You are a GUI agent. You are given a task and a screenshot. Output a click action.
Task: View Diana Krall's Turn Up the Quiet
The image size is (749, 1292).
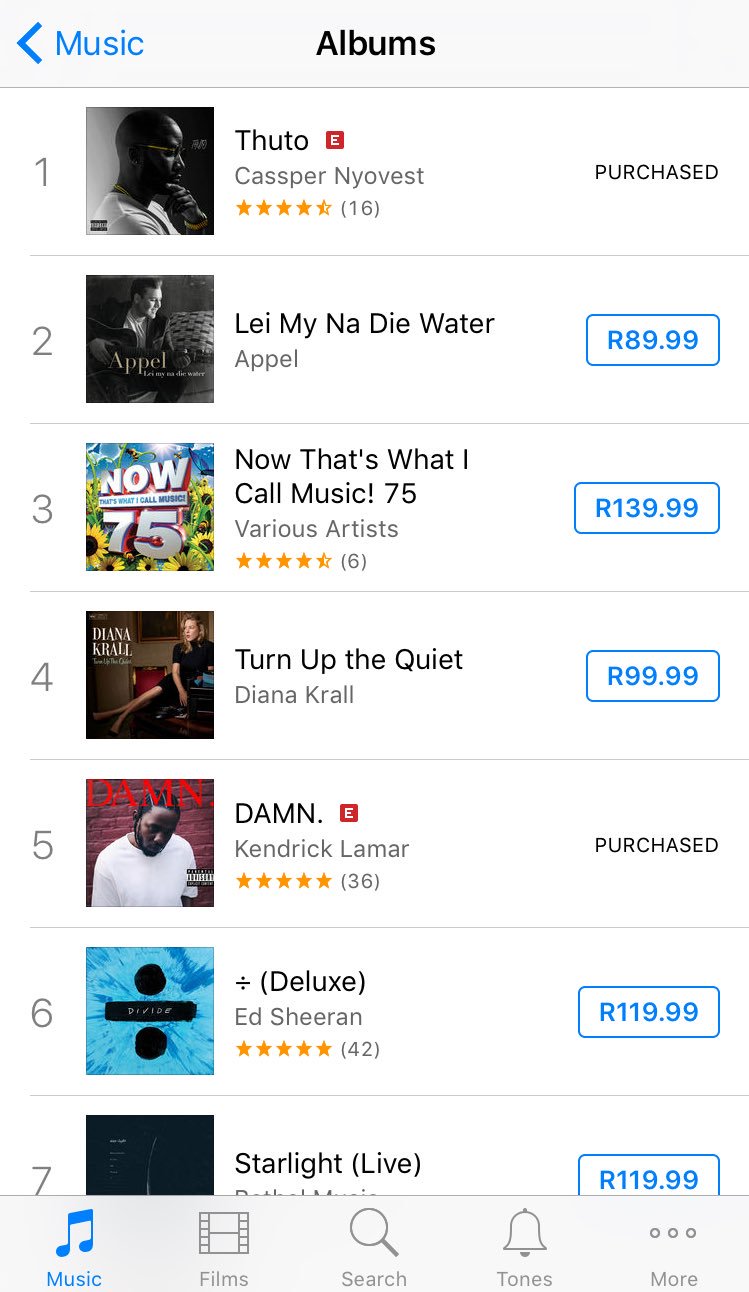coord(374,675)
